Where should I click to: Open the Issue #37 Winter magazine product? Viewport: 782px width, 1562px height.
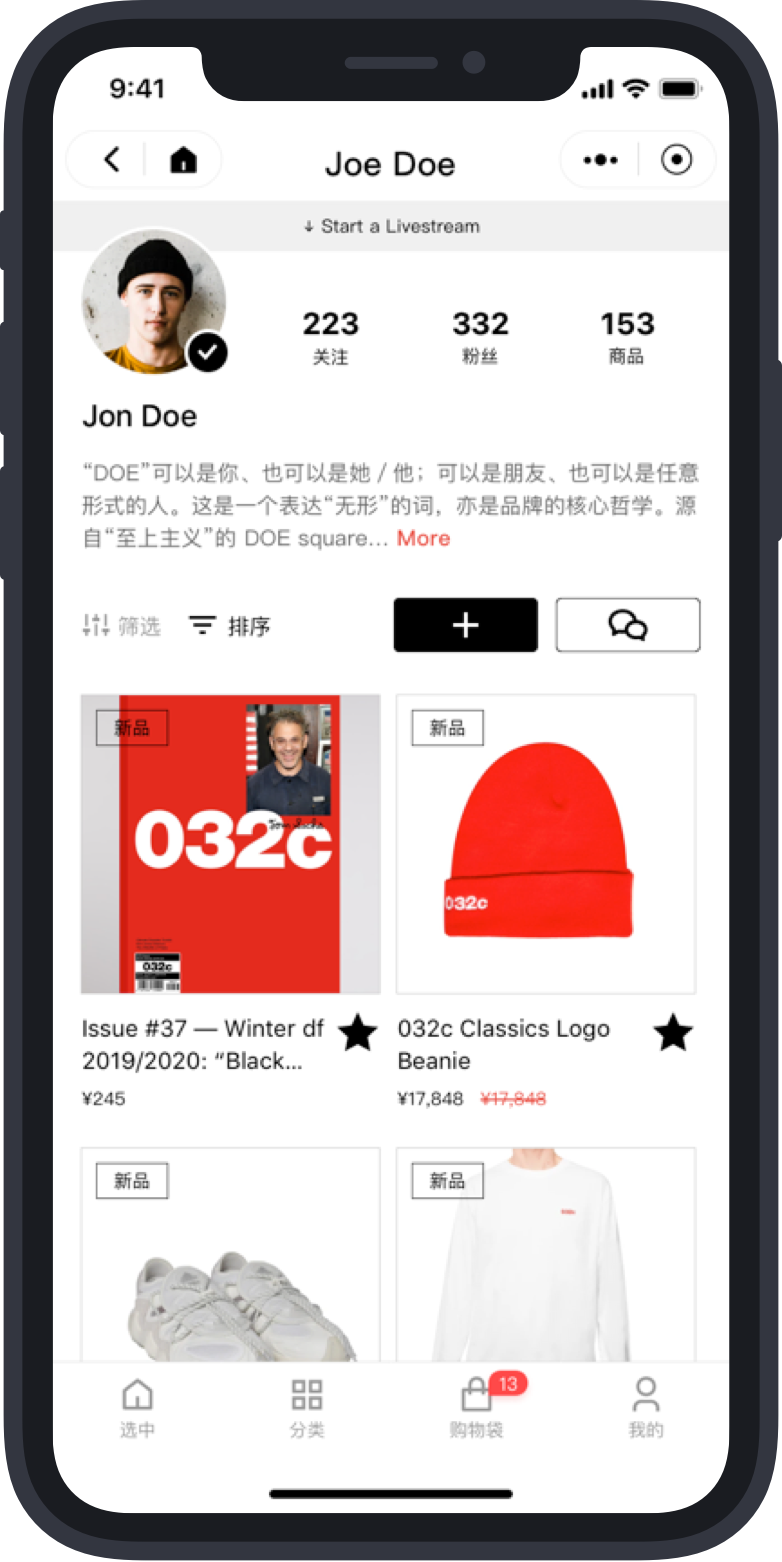(230, 844)
